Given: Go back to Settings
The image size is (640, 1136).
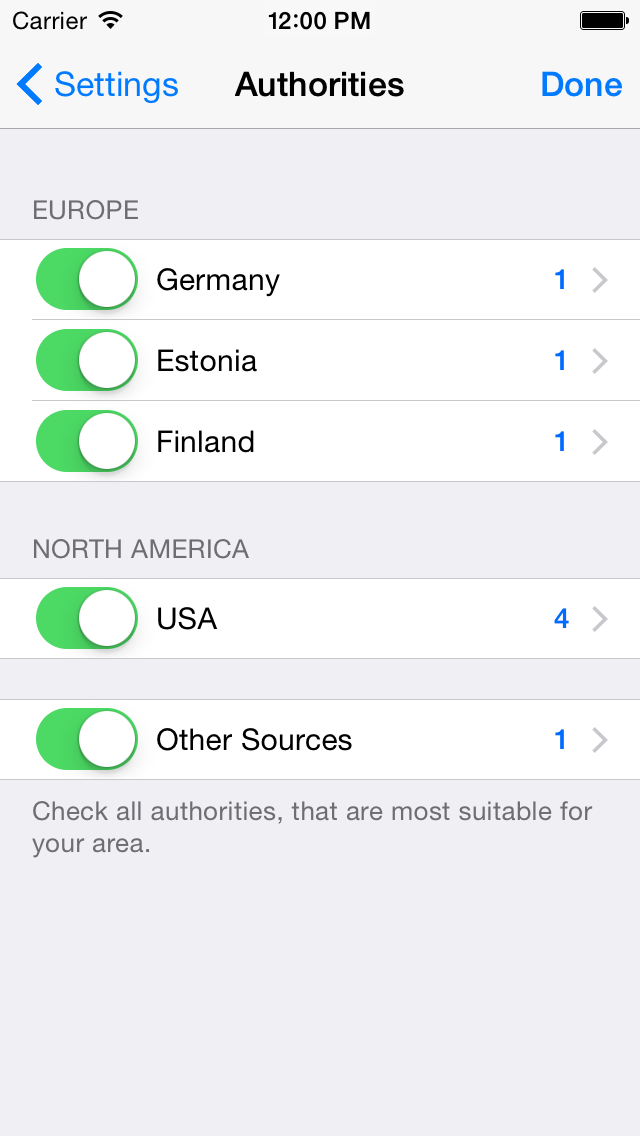Looking at the screenshot, I should 98,85.
